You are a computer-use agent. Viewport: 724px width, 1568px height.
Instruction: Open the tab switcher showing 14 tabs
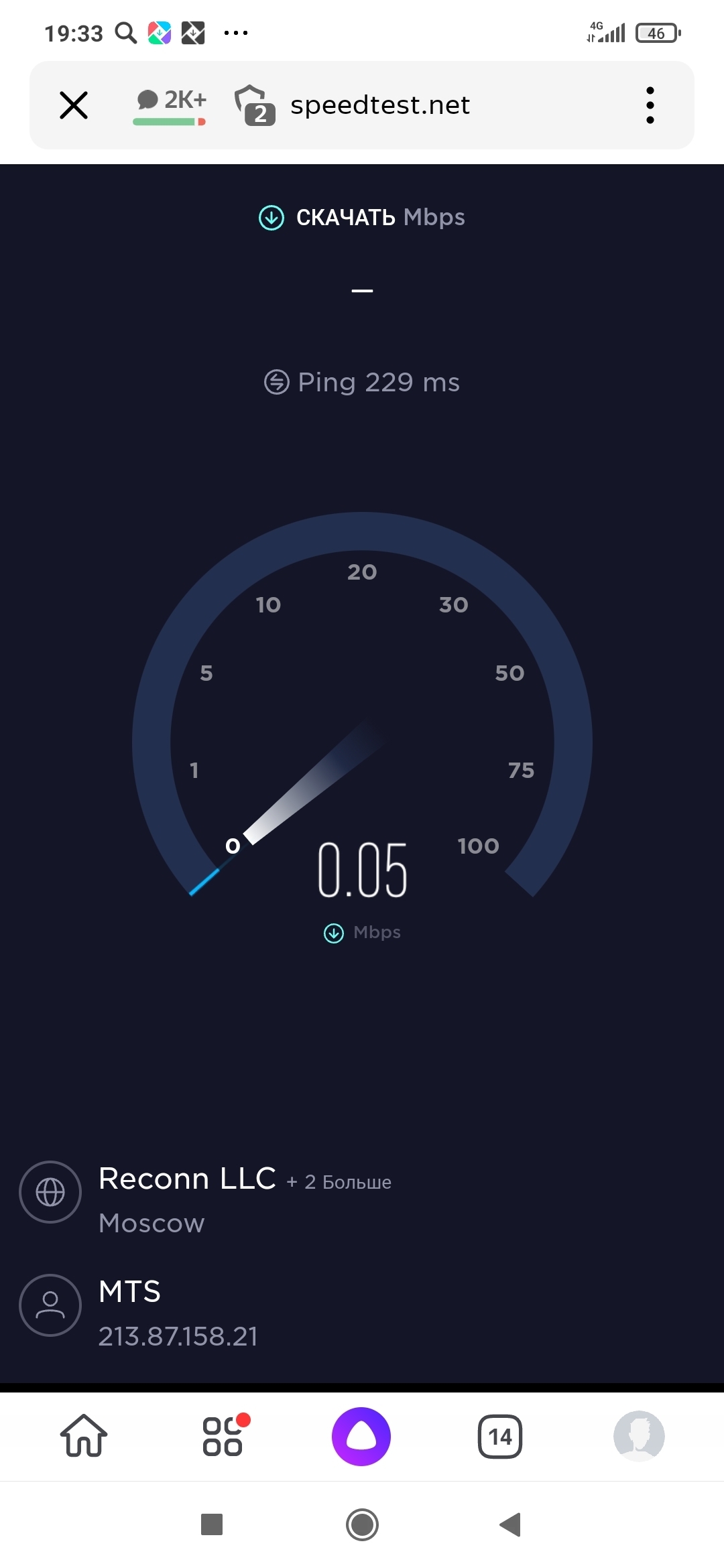(500, 1437)
